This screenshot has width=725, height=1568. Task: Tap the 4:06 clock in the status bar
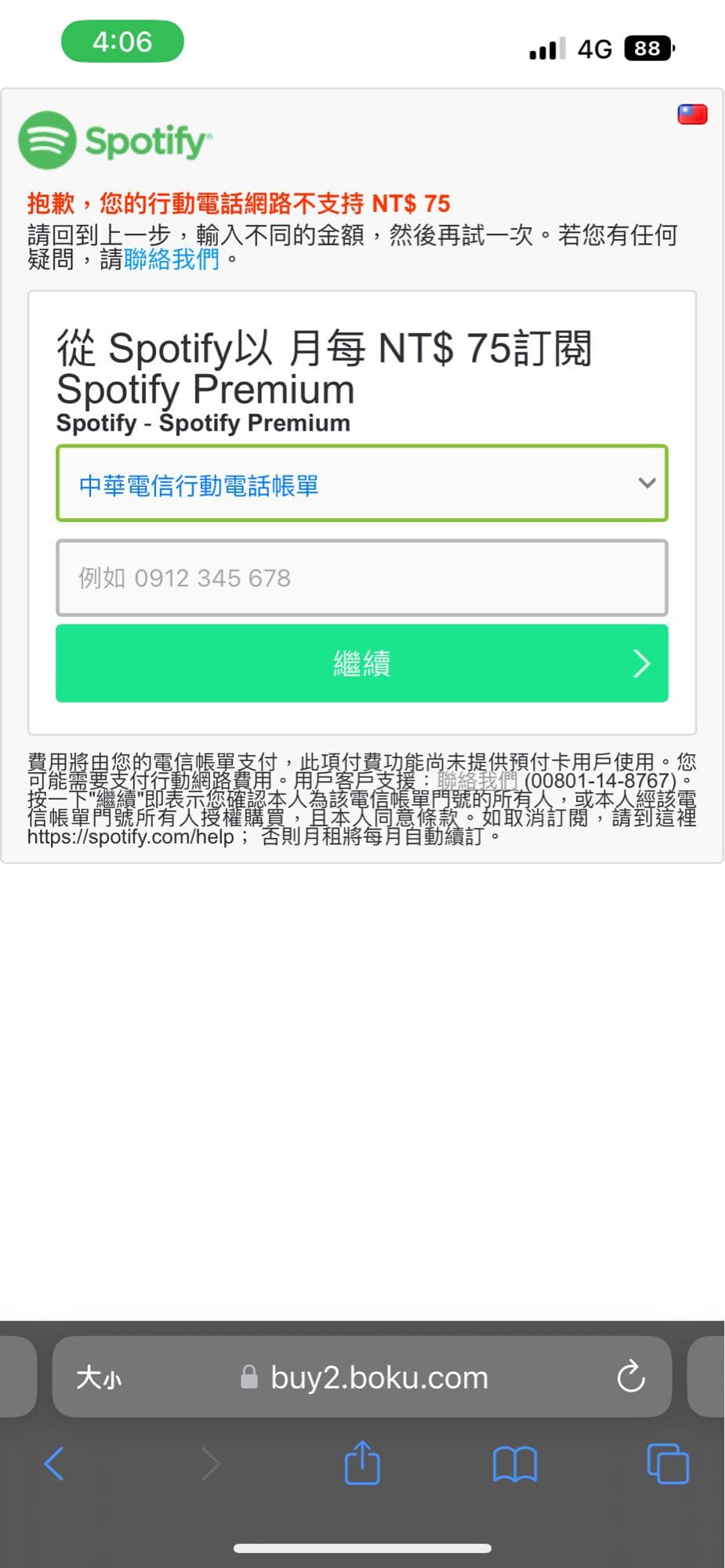123,42
